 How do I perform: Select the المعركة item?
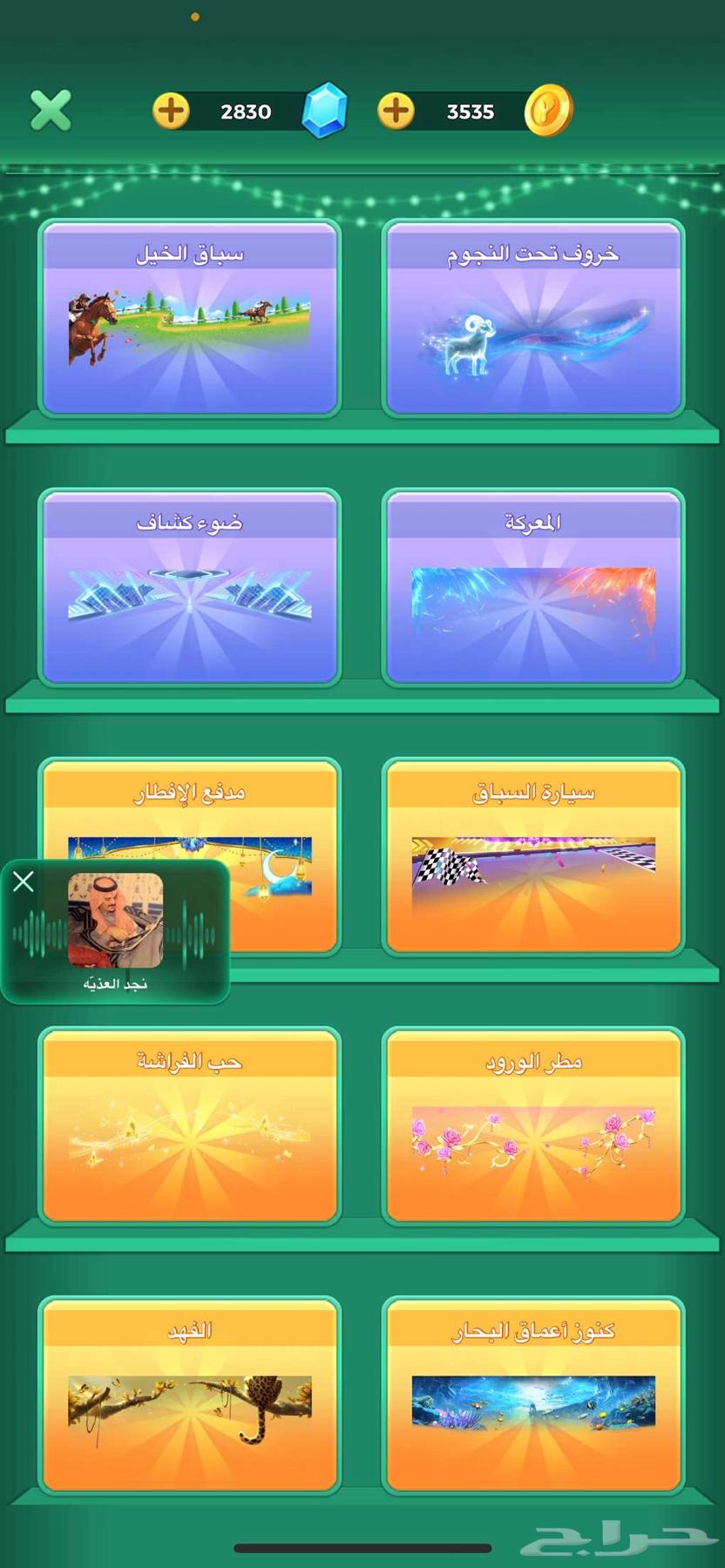click(532, 588)
